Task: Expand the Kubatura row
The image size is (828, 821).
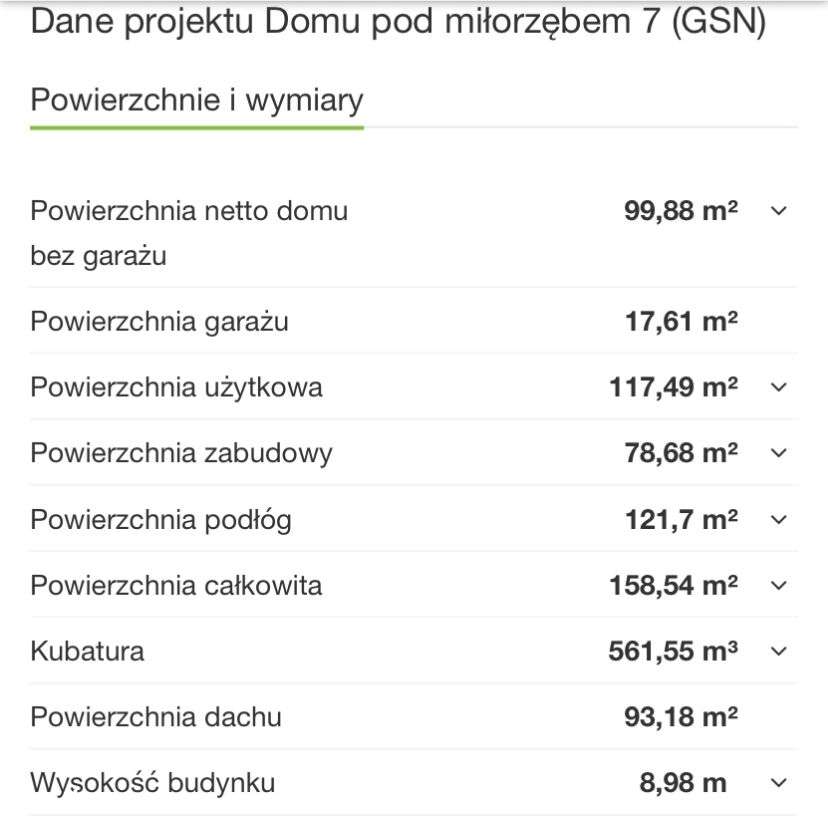Action: [x=780, y=651]
